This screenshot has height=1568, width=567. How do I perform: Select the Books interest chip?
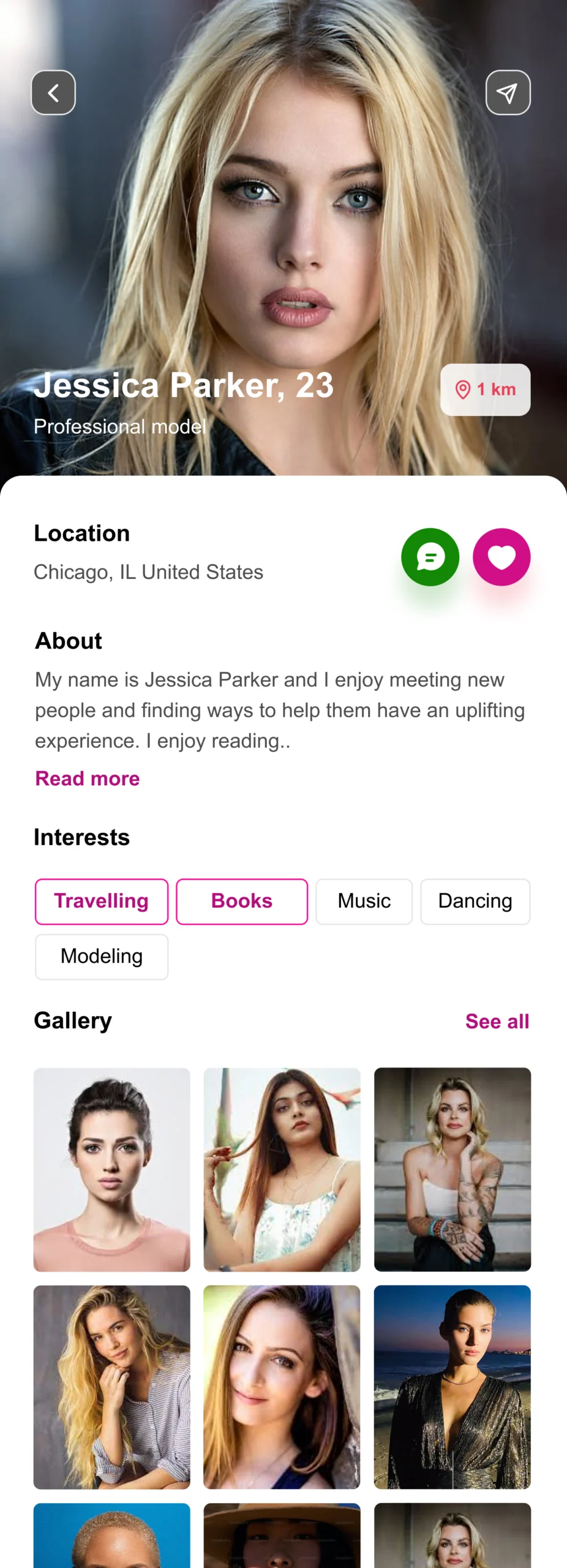click(x=242, y=901)
